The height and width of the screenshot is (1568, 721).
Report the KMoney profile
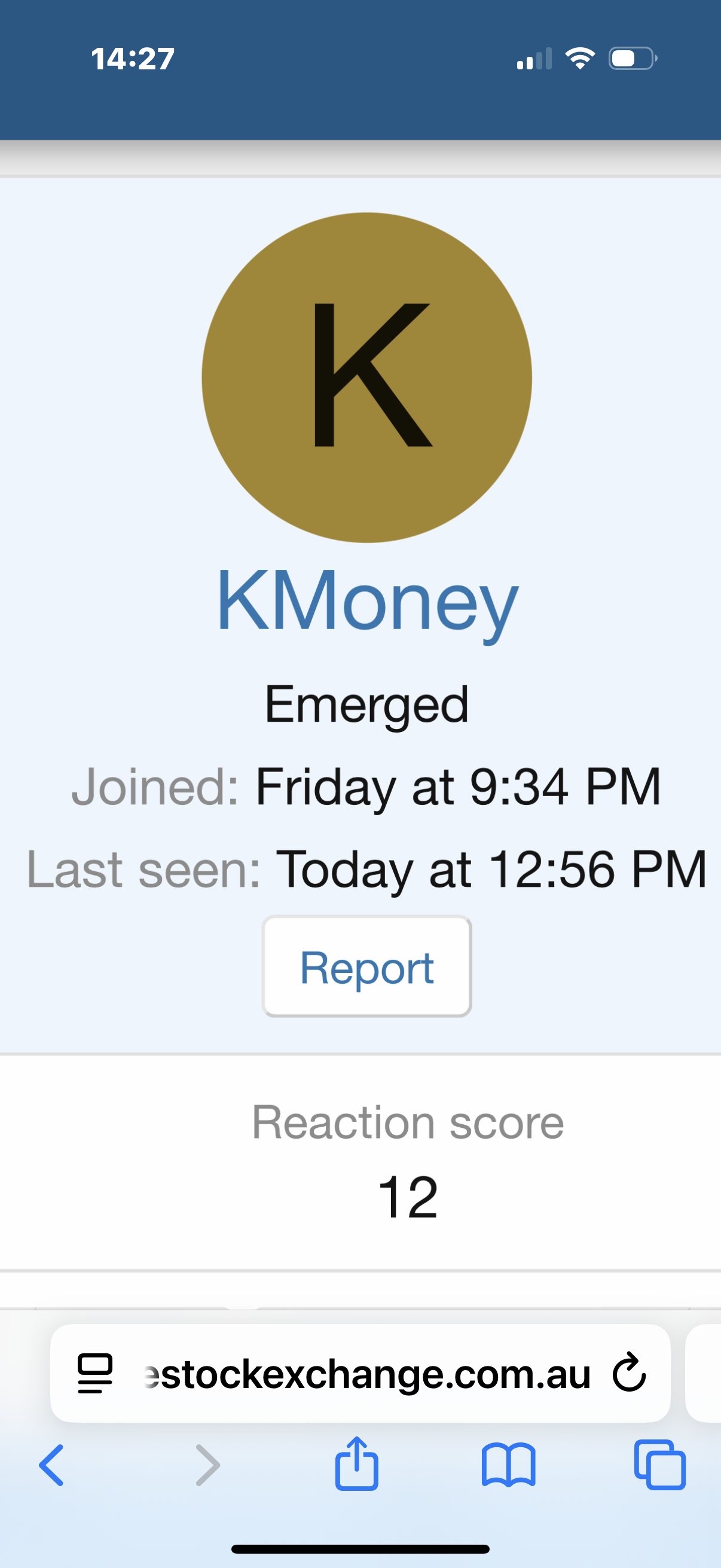coord(366,966)
